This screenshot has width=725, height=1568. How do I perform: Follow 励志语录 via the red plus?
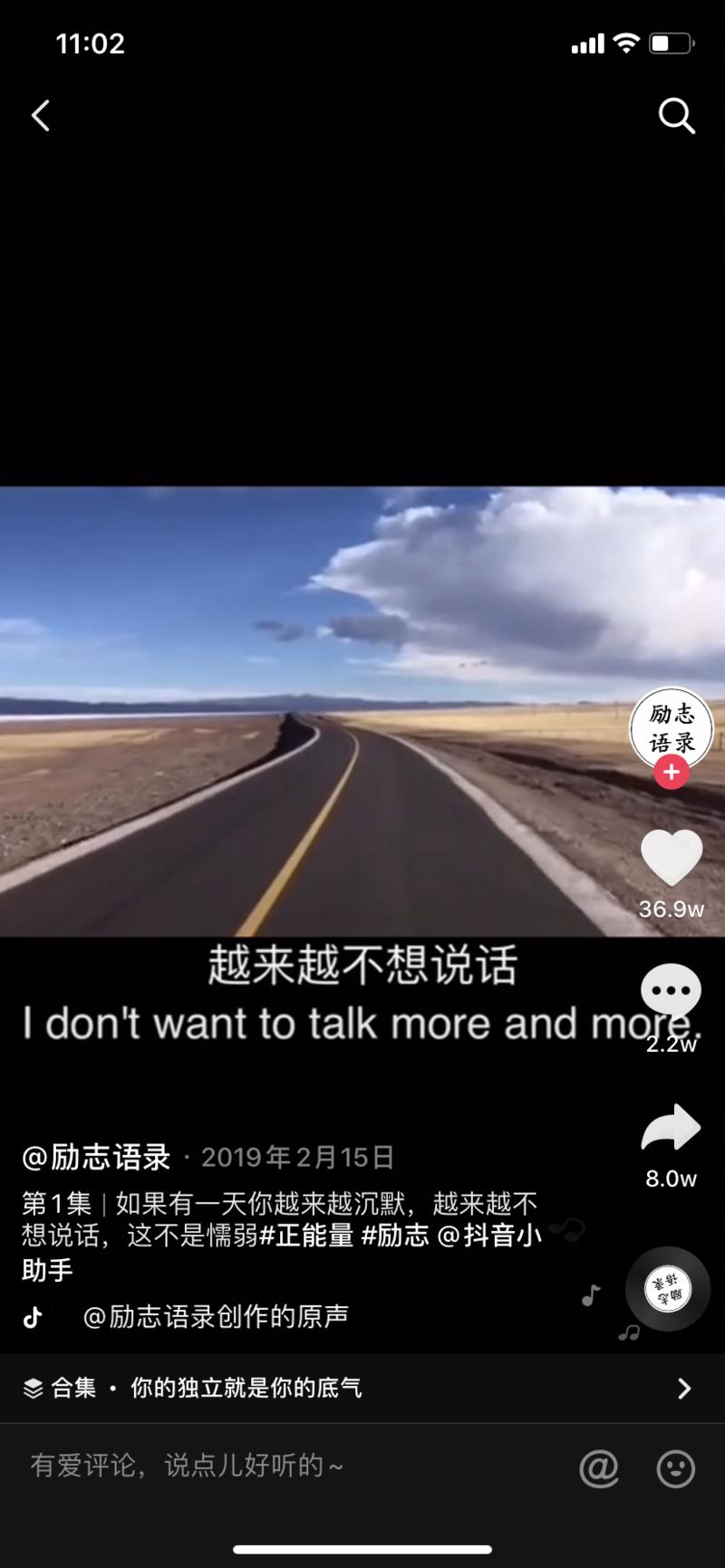pyautogui.click(x=670, y=773)
